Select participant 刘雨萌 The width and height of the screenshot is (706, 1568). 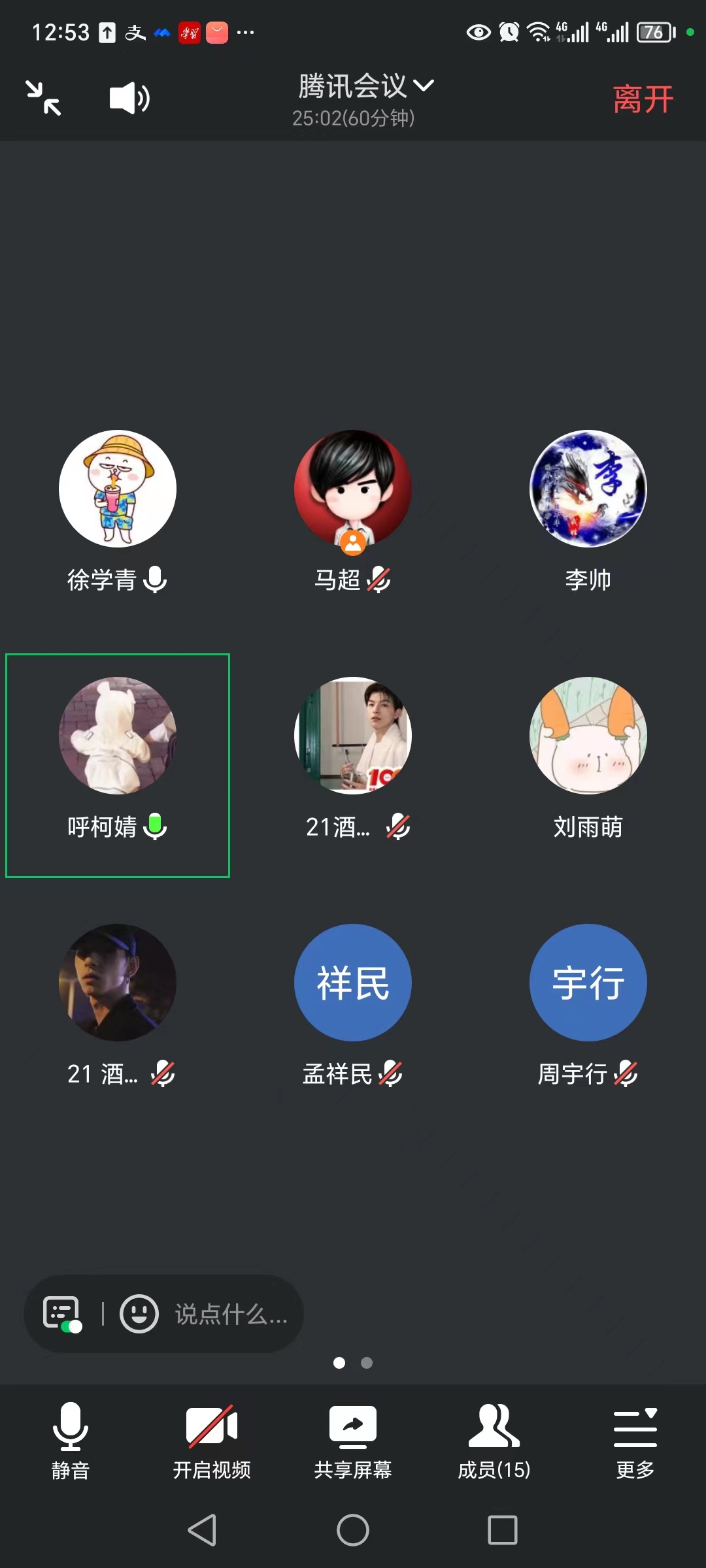[588, 736]
